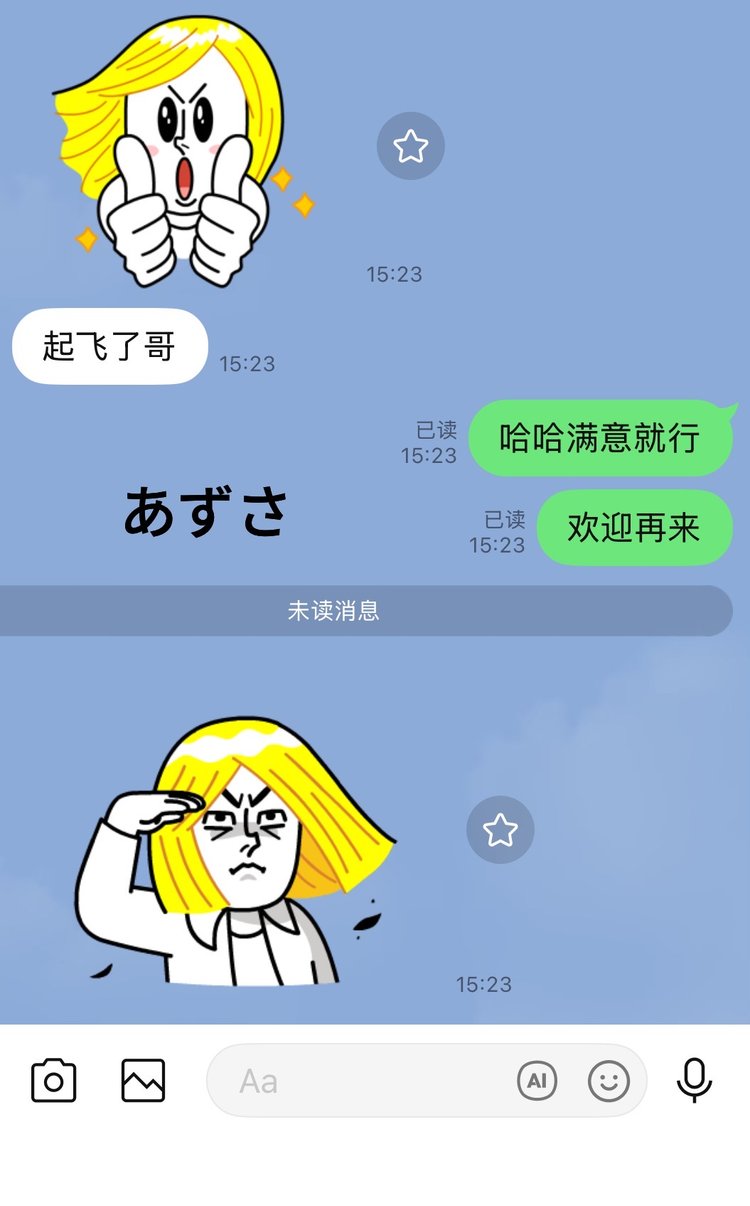Image resolution: width=750 pixels, height=1206 pixels.
Task: Star the thumbs-up sticker message
Action: point(410,147)
